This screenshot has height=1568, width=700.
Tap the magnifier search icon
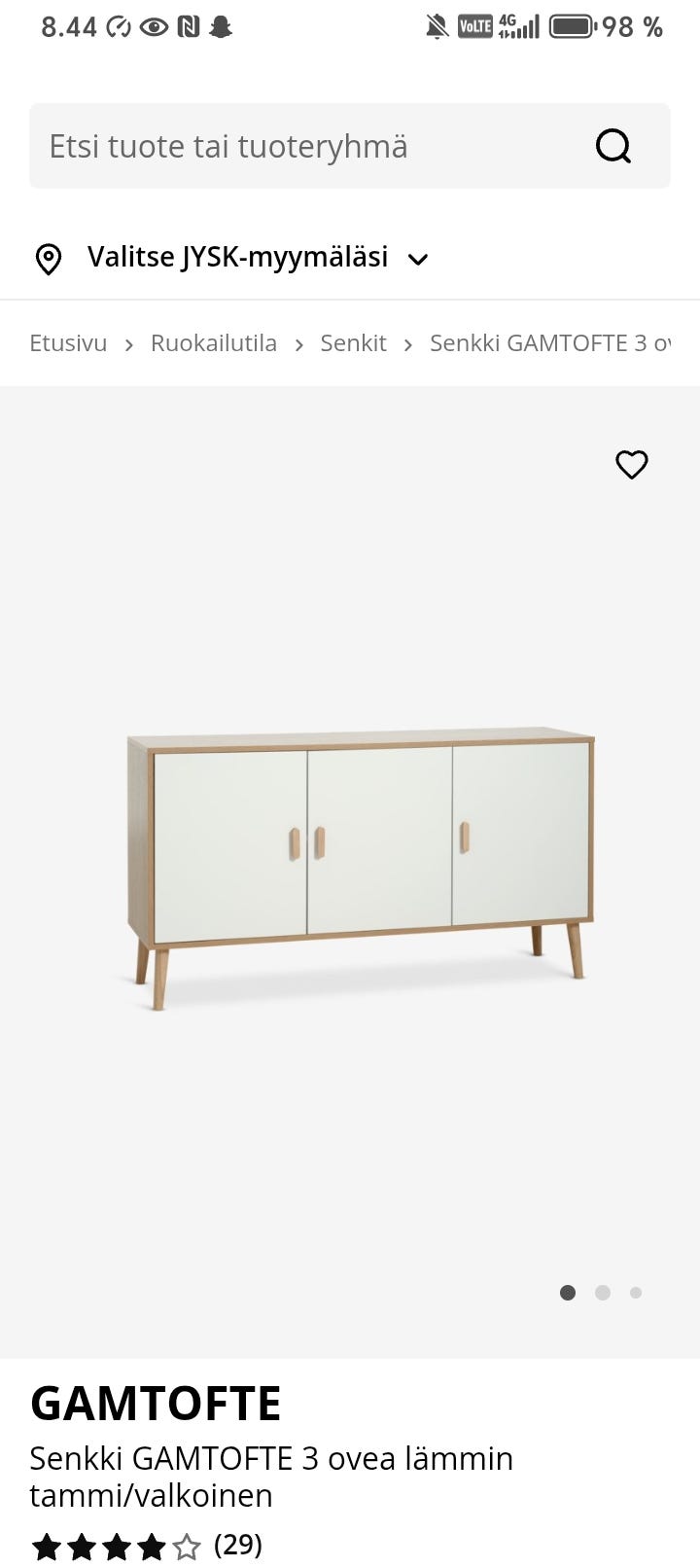click(x=613, y=147)
